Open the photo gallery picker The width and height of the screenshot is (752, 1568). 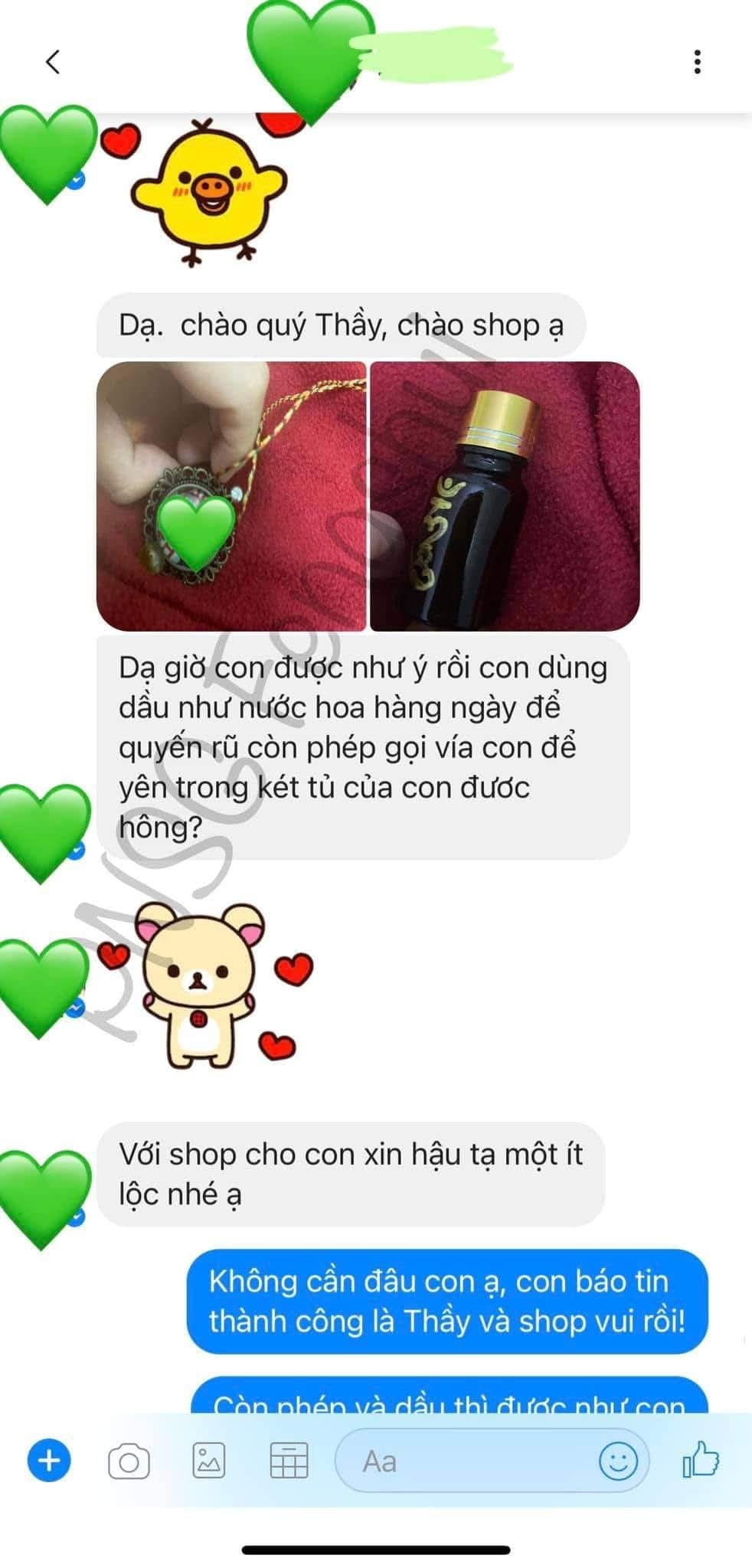208,1461
